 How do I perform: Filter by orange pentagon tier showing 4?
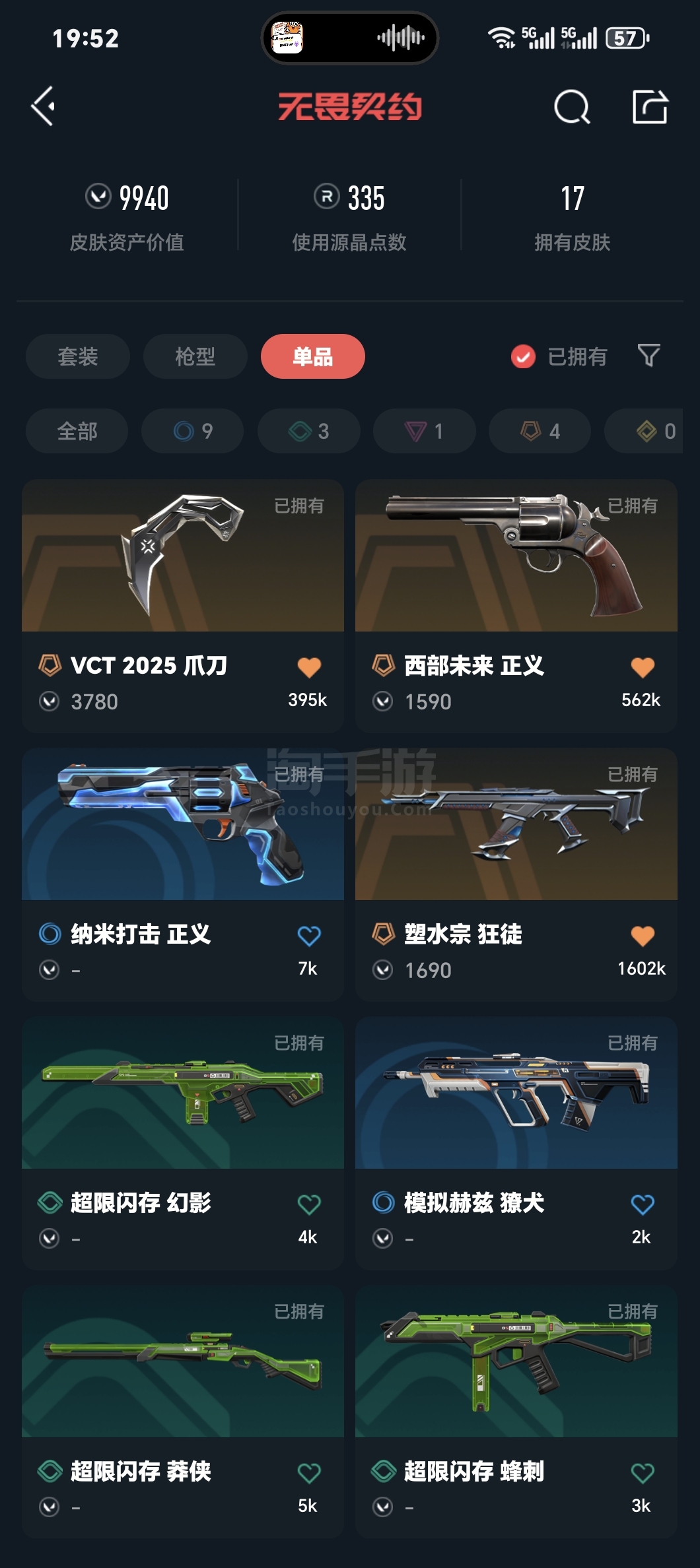(x=540, y=431)
